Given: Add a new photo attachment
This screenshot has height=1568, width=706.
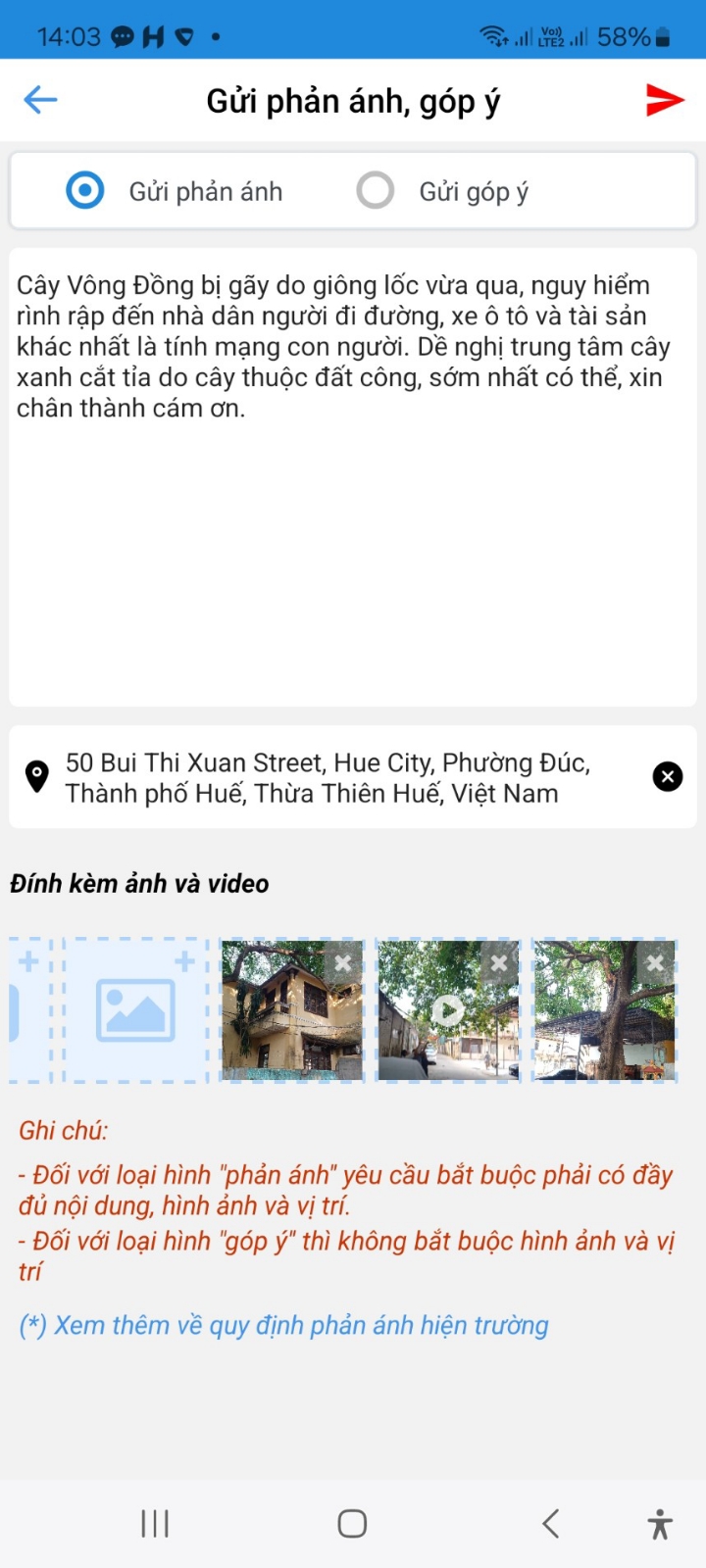Looking at the screenshot, I should (136, 1010).
